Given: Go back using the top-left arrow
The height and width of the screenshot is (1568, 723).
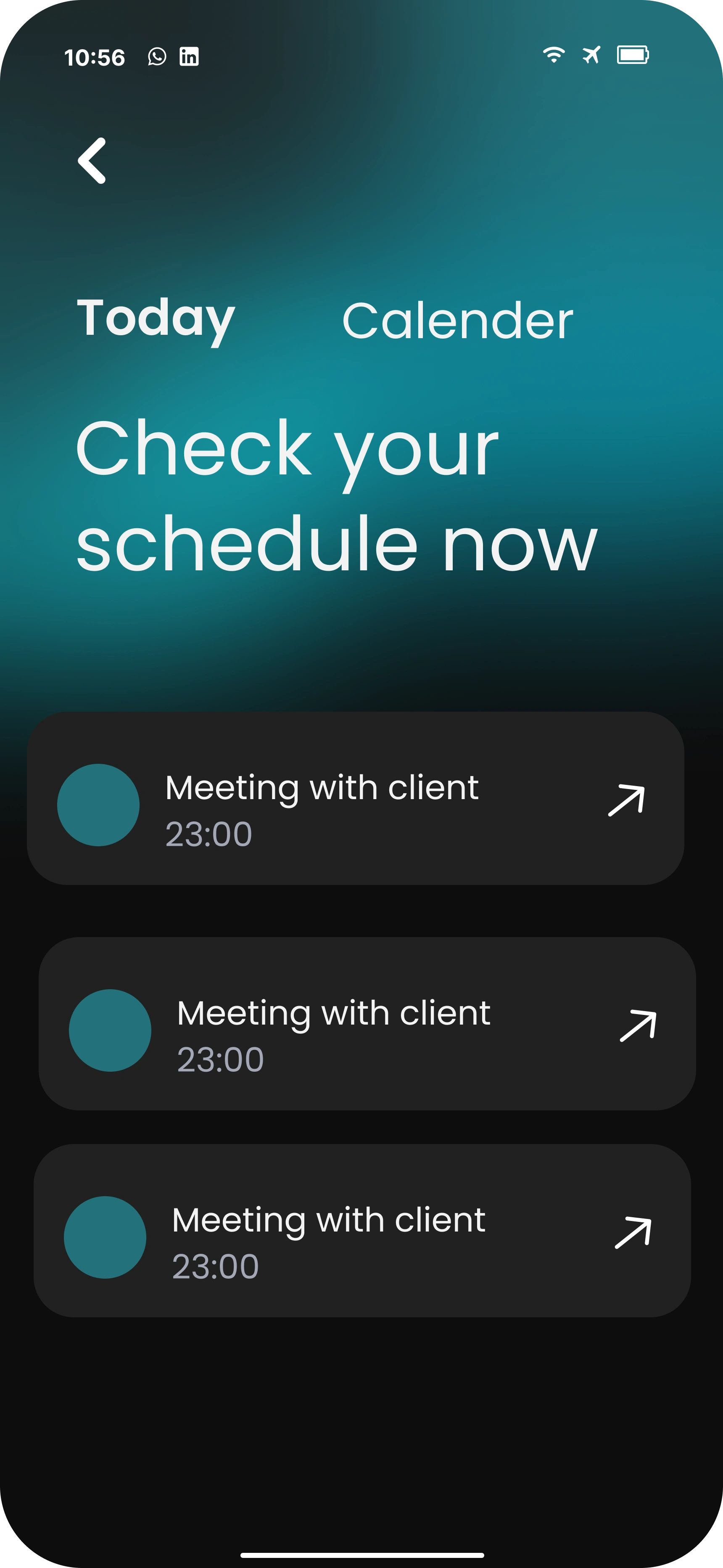Looking at the screenshot, I should click(92, 161).
